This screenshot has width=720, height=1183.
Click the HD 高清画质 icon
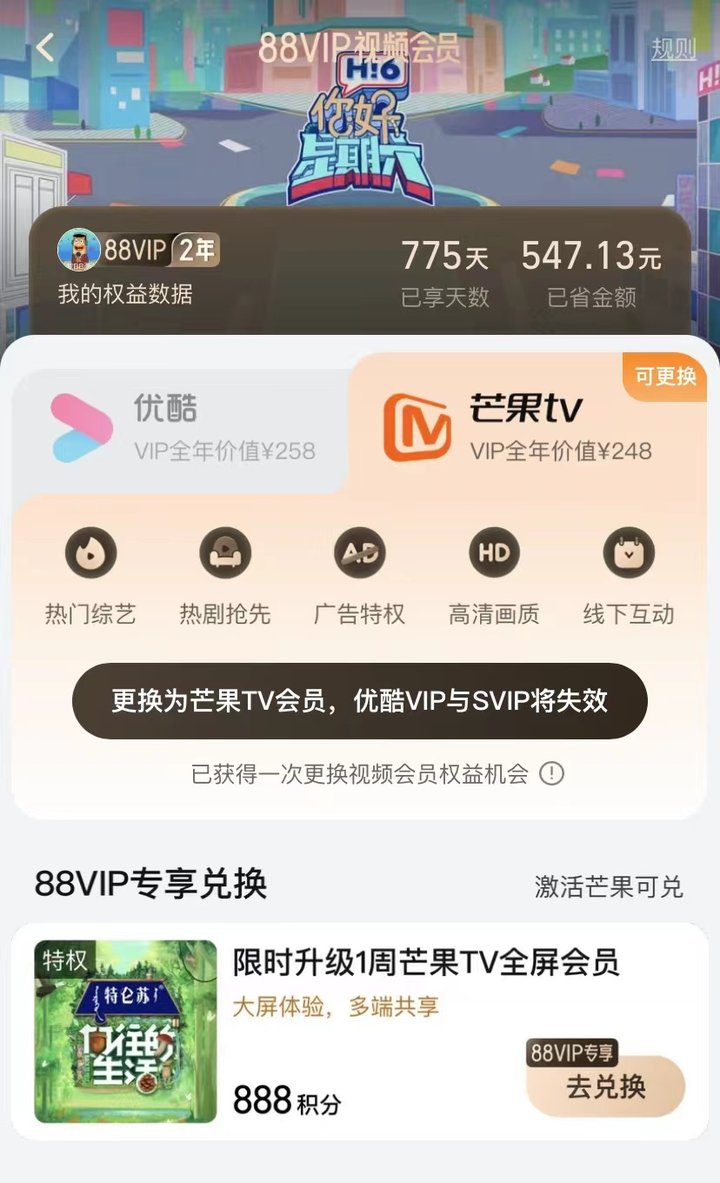click(x=493, y=553)
